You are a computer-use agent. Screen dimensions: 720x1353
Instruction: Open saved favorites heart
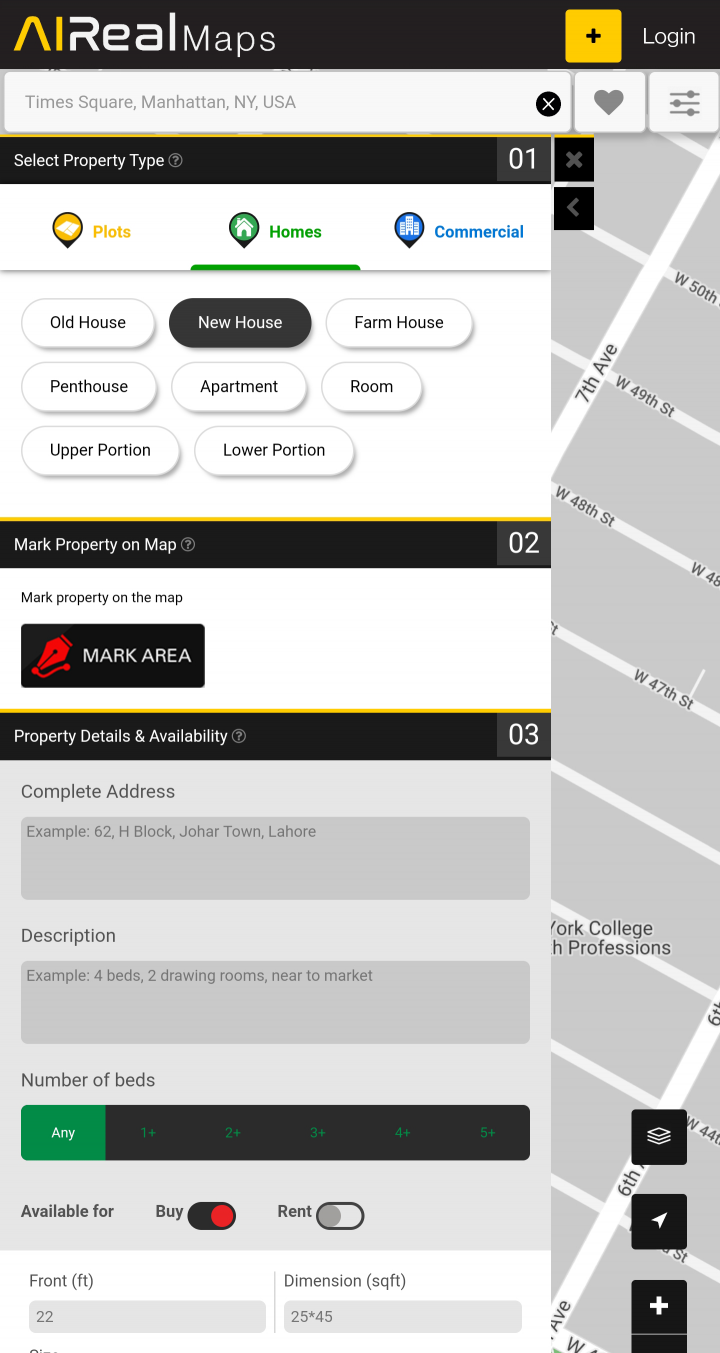coord(609,102)
